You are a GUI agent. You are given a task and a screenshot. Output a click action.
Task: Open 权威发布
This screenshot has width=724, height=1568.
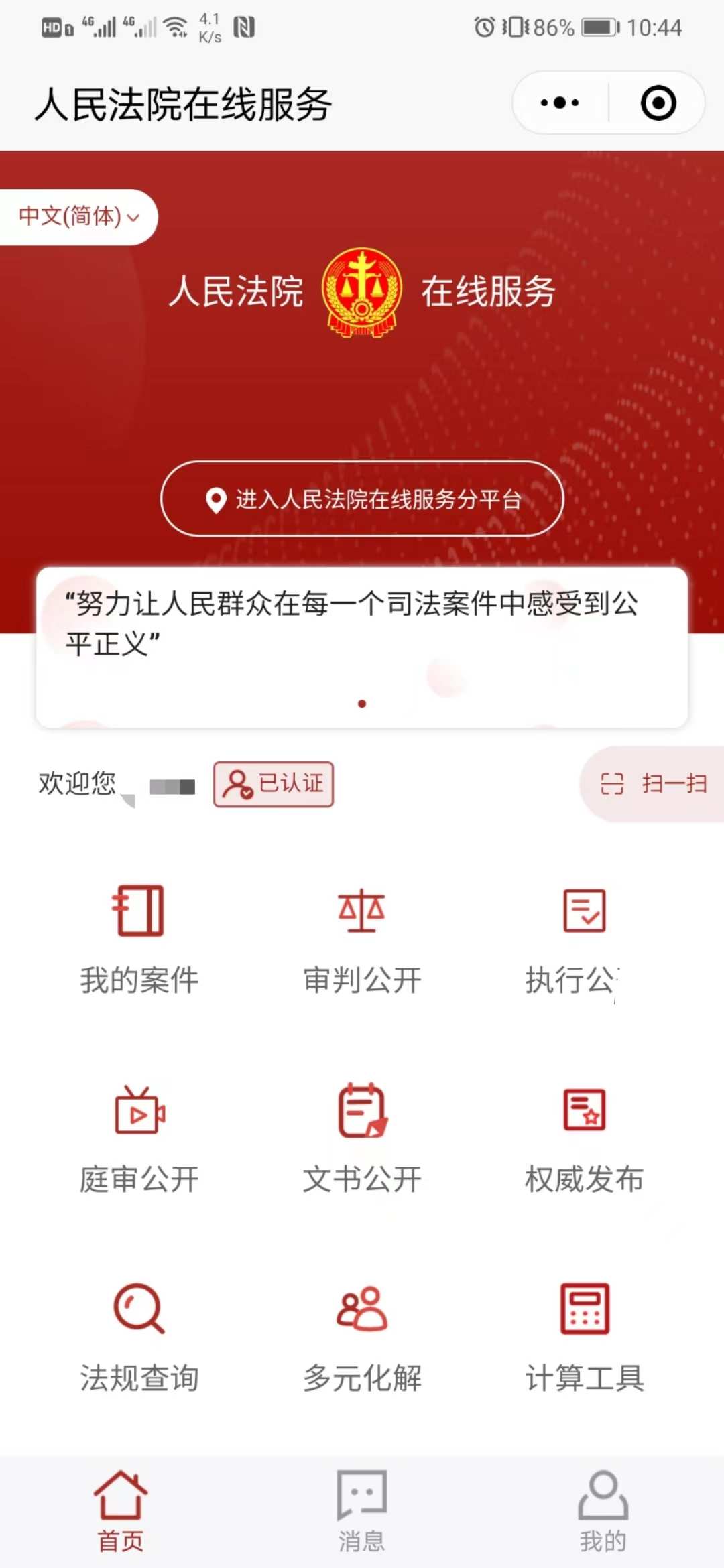[583, 1138]
